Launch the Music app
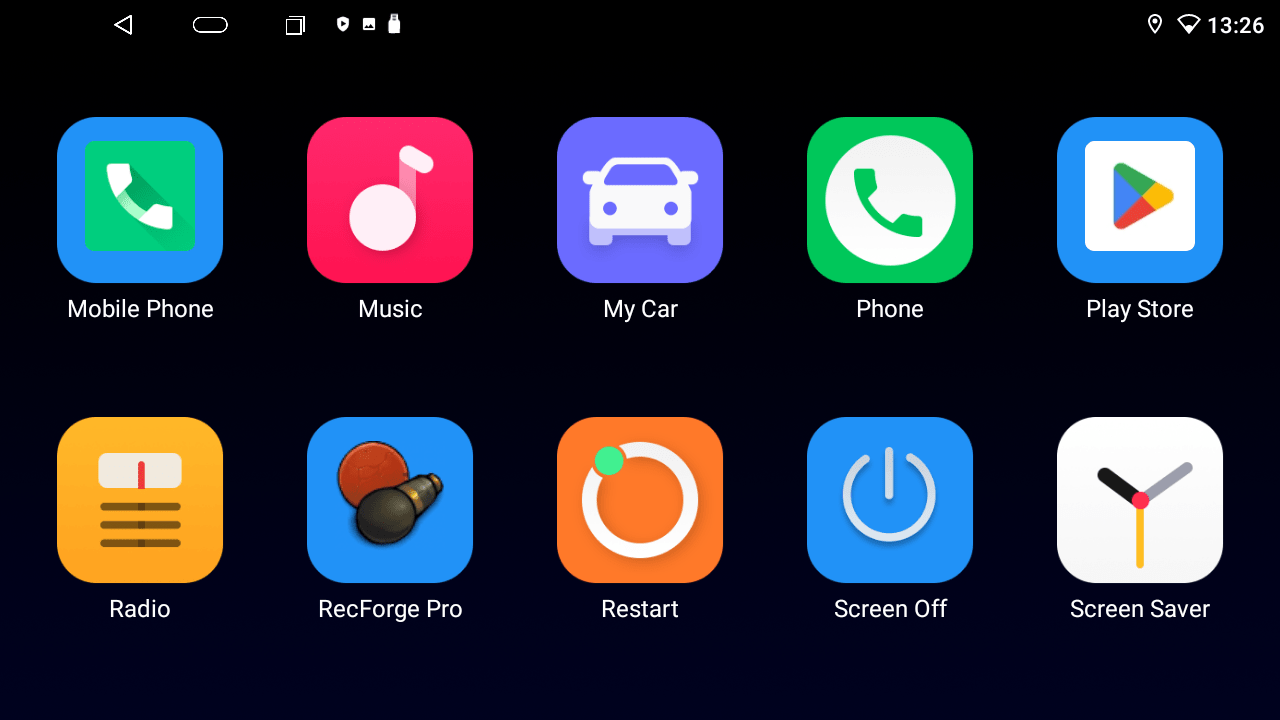 (390, 200)
